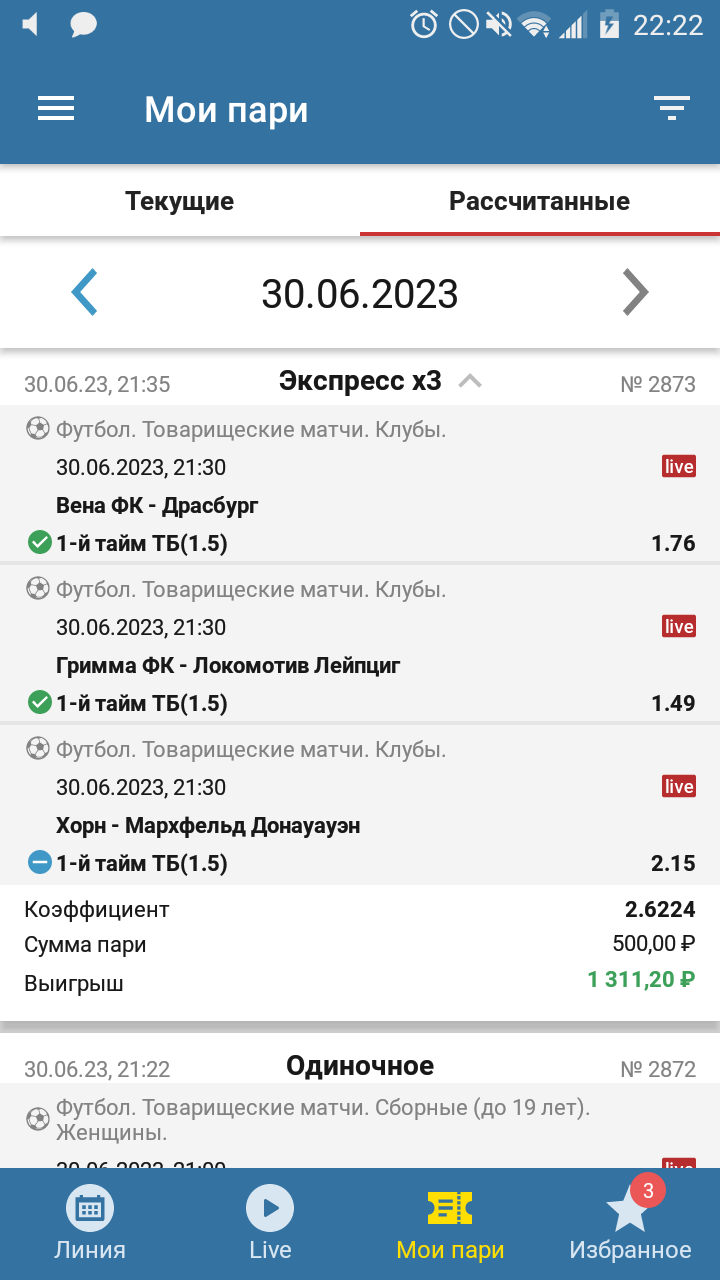Open the Одиночное bet № 2872

pos(360,1066)
